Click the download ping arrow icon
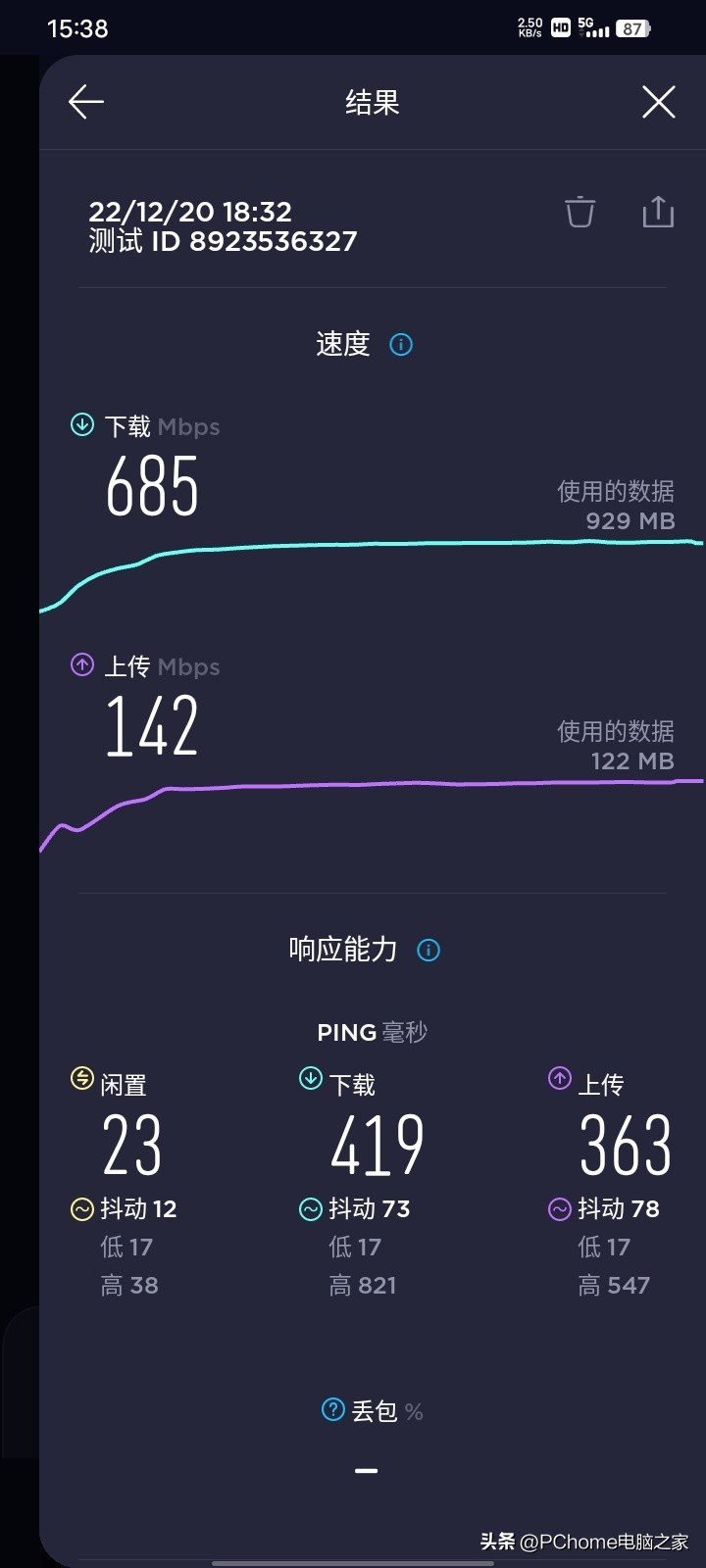The height and width of the screenshot is (1568, 706). coord(309,1077)
